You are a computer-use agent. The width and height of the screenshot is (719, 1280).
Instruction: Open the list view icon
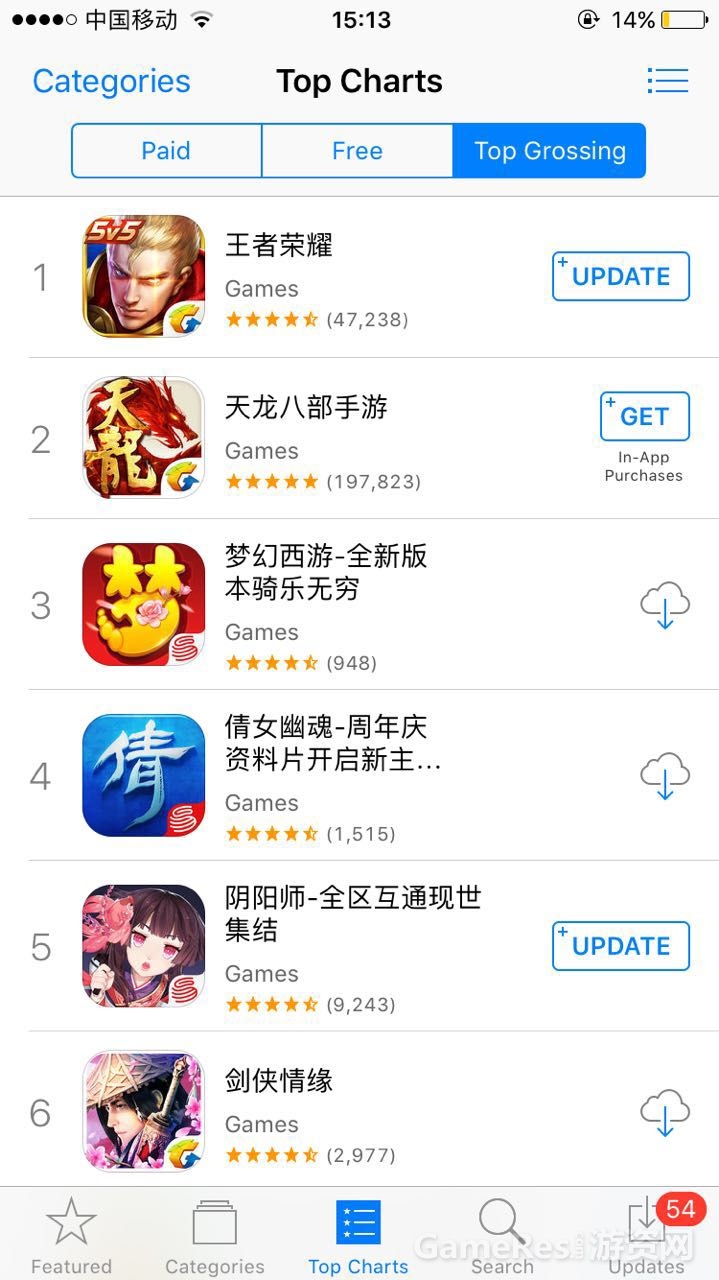click(x=667, y=81)
